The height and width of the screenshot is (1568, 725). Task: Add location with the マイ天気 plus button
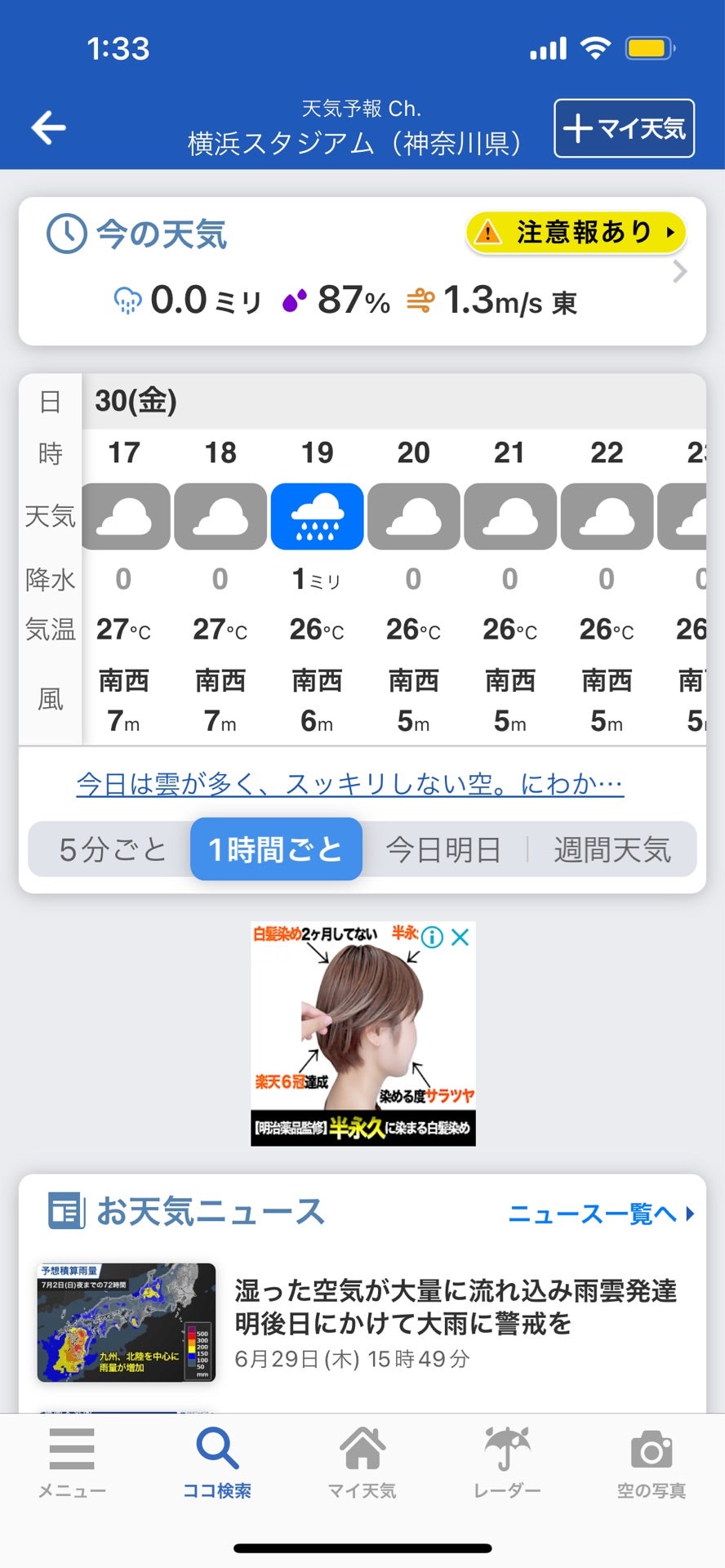pos(623,128)
